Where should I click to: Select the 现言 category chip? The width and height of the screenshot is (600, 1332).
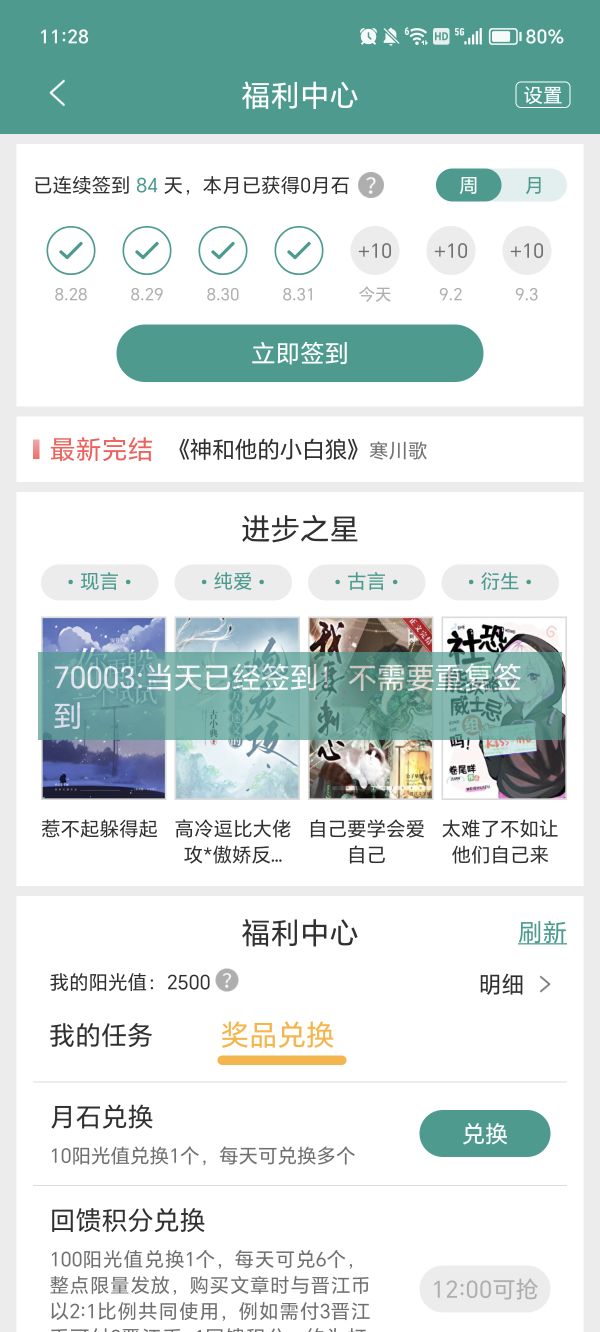(x=99, y=582)
